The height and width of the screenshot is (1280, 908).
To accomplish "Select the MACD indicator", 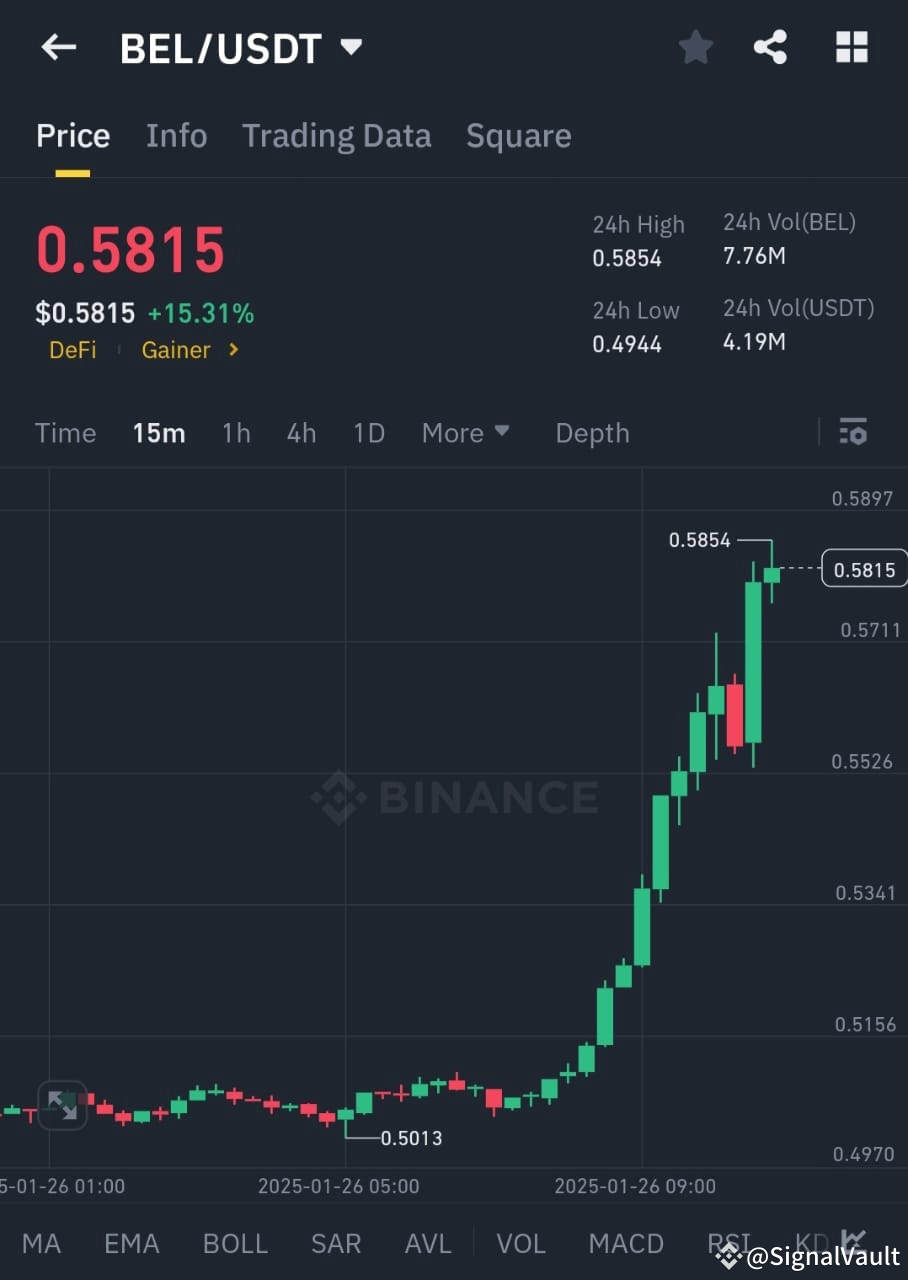I will pyautogui.click(x=626, y=1243).
